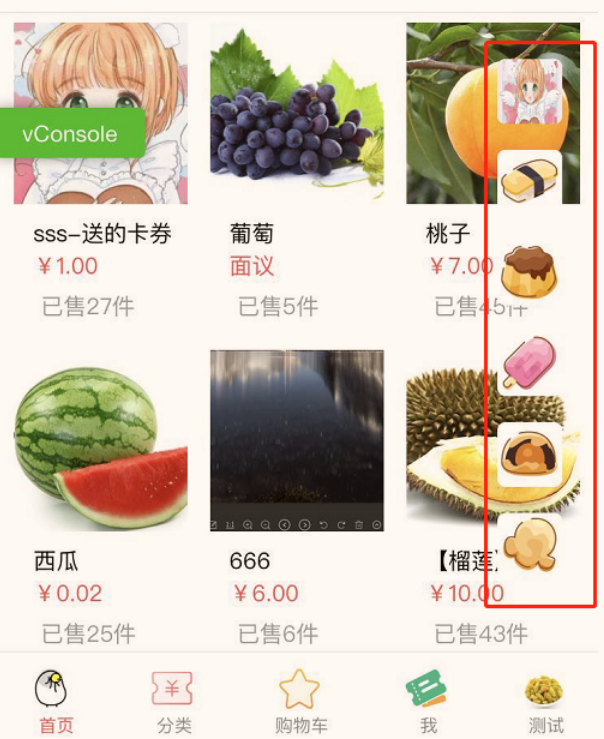Tap the floating anime girl avatar icon
This screenshot has width=604, height=739.
tap(530, 88)
